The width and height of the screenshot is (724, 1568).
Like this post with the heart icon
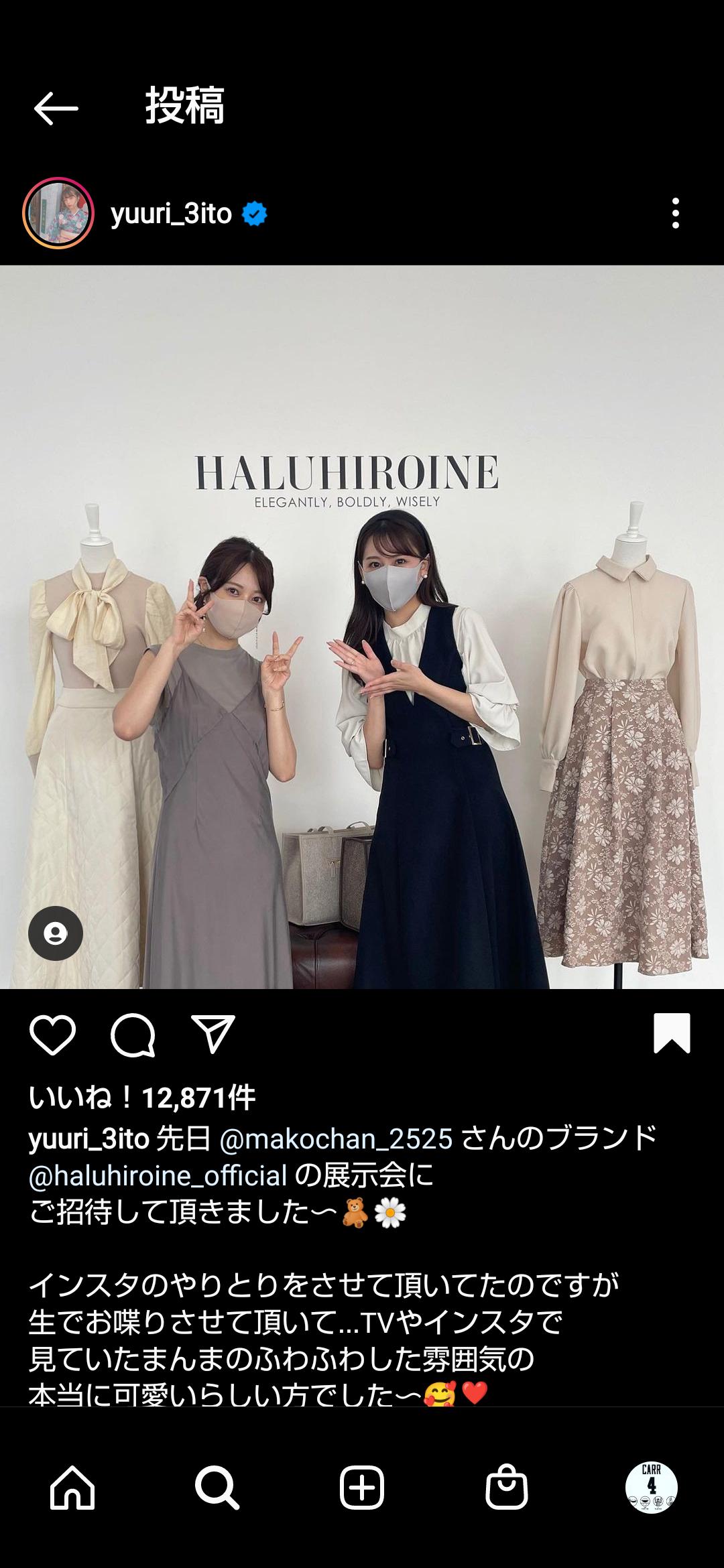[x=53, y=1035]
